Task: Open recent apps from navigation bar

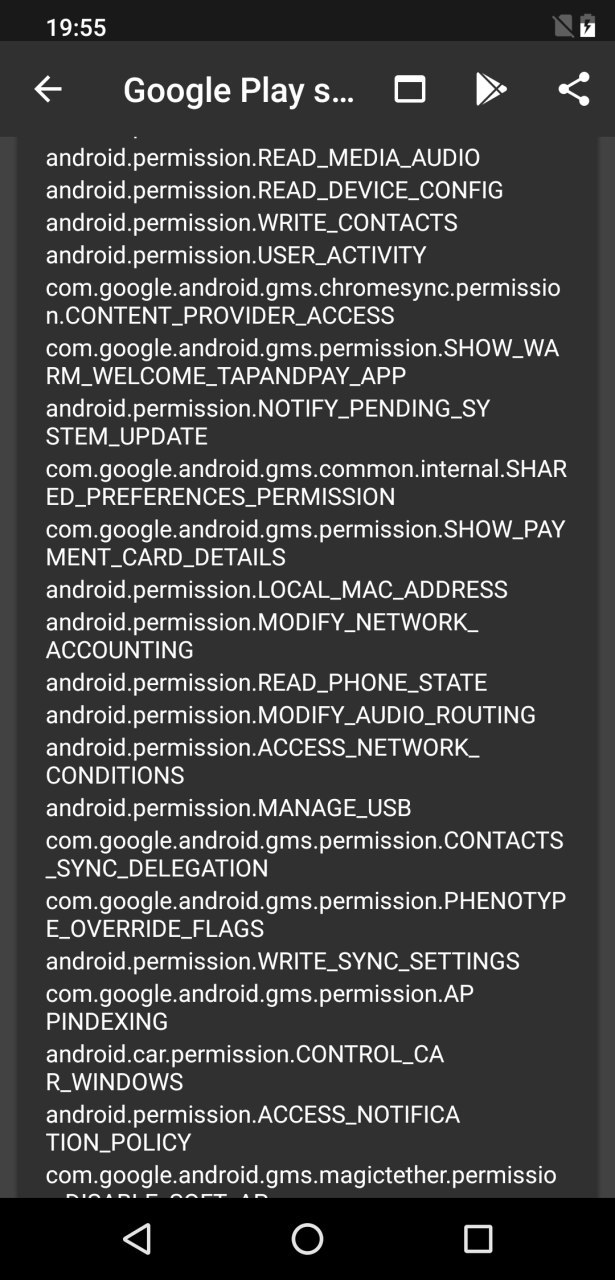Action: 478,1239
